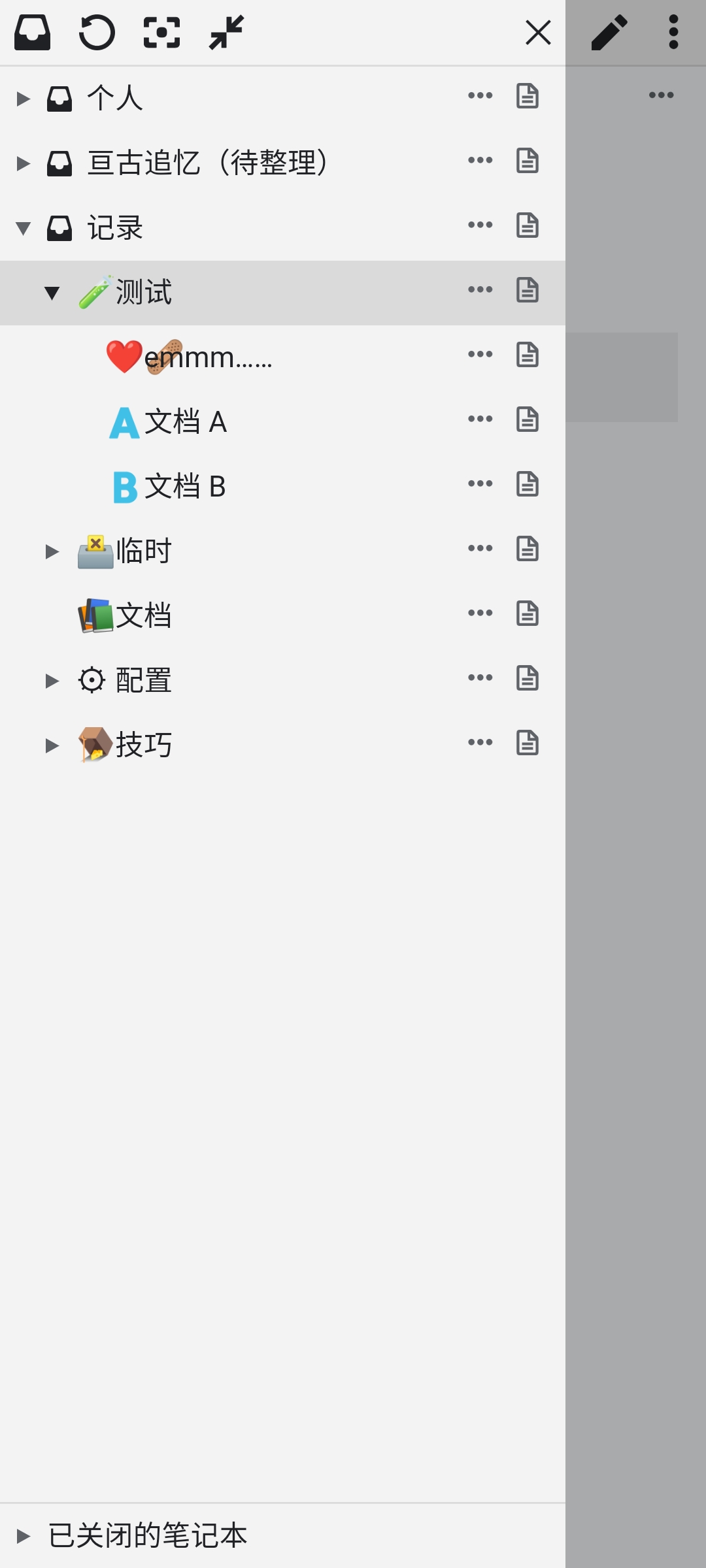Create a new note in 个人 via page icon
Screen dimensions: 706x1568
pos(527,95)
